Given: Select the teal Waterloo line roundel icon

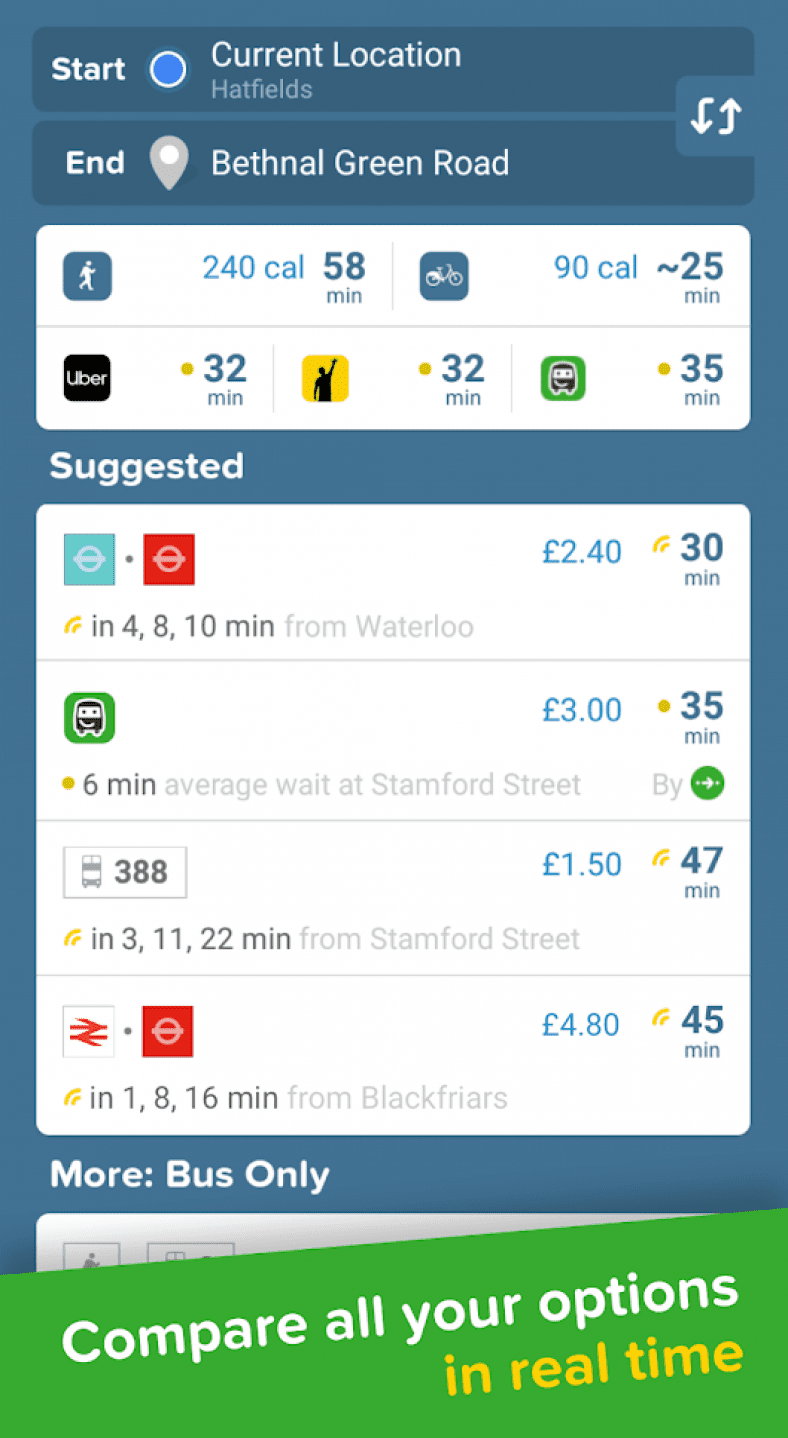Looking at the screenshot, I should tap(90, 559).
